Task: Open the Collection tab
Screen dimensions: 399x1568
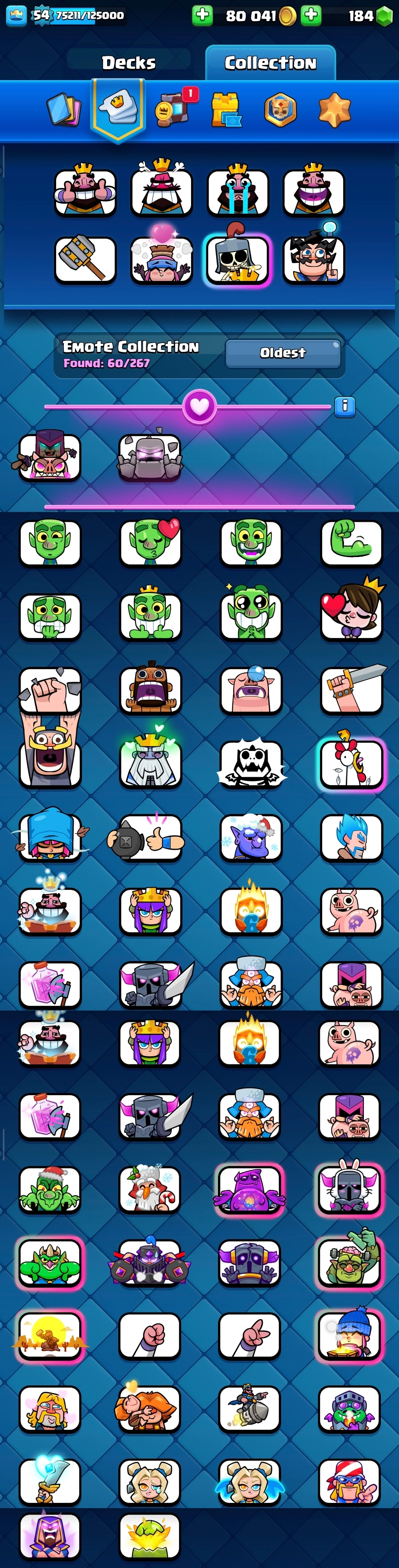Action: click(x=270, y=63)
